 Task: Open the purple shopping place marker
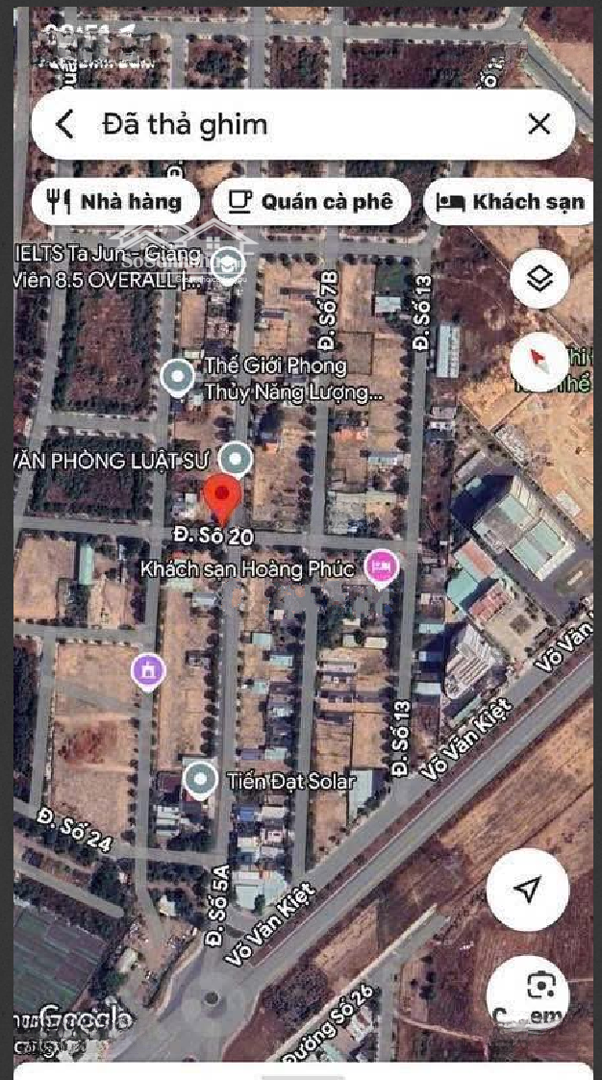147,670
